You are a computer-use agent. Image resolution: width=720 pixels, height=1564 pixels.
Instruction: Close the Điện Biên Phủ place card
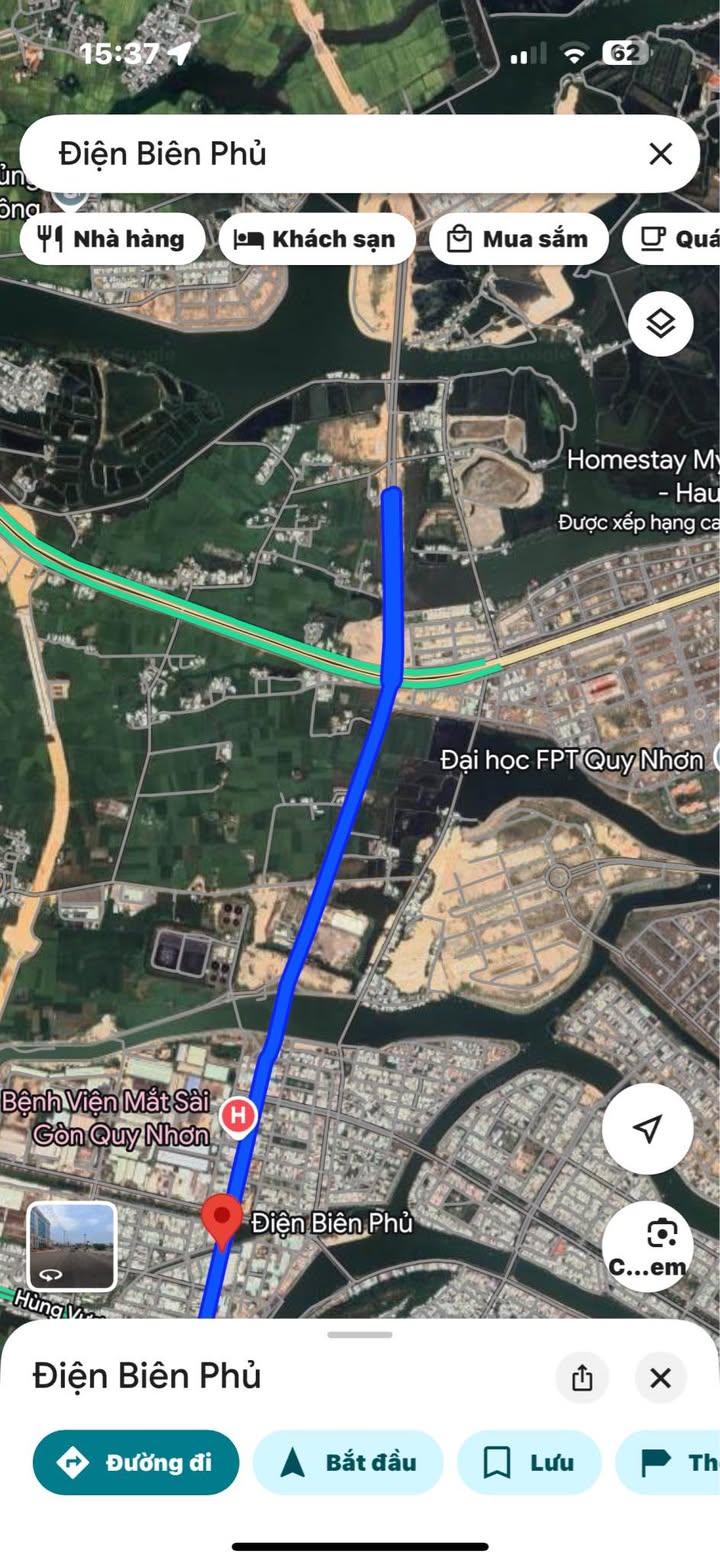pos(660,1378)
